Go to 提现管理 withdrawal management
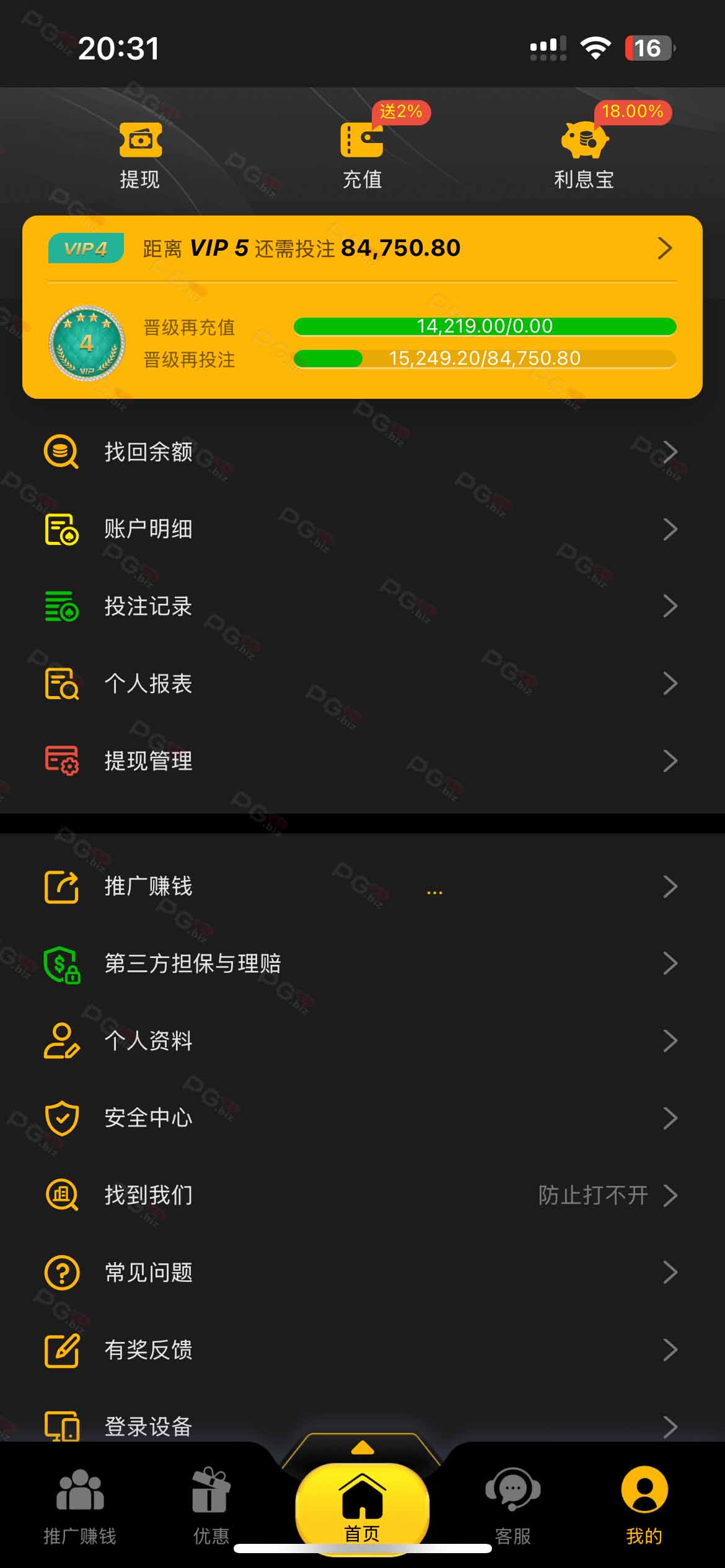Viewport: 725px width, 1568px height. coord(362,761)
